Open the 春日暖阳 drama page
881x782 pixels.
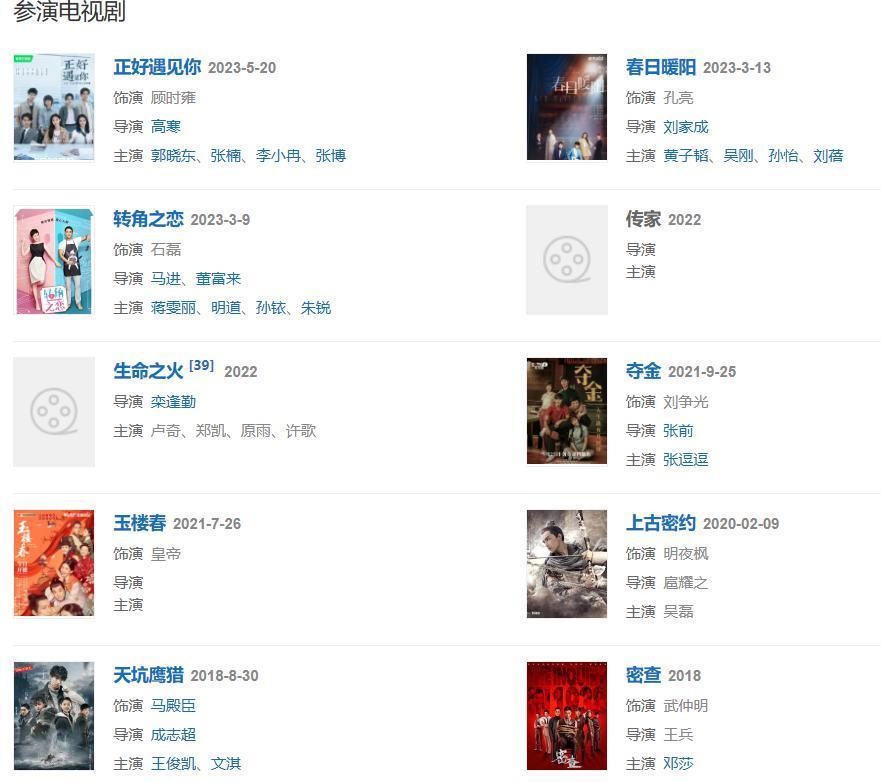tap(660, 68)
